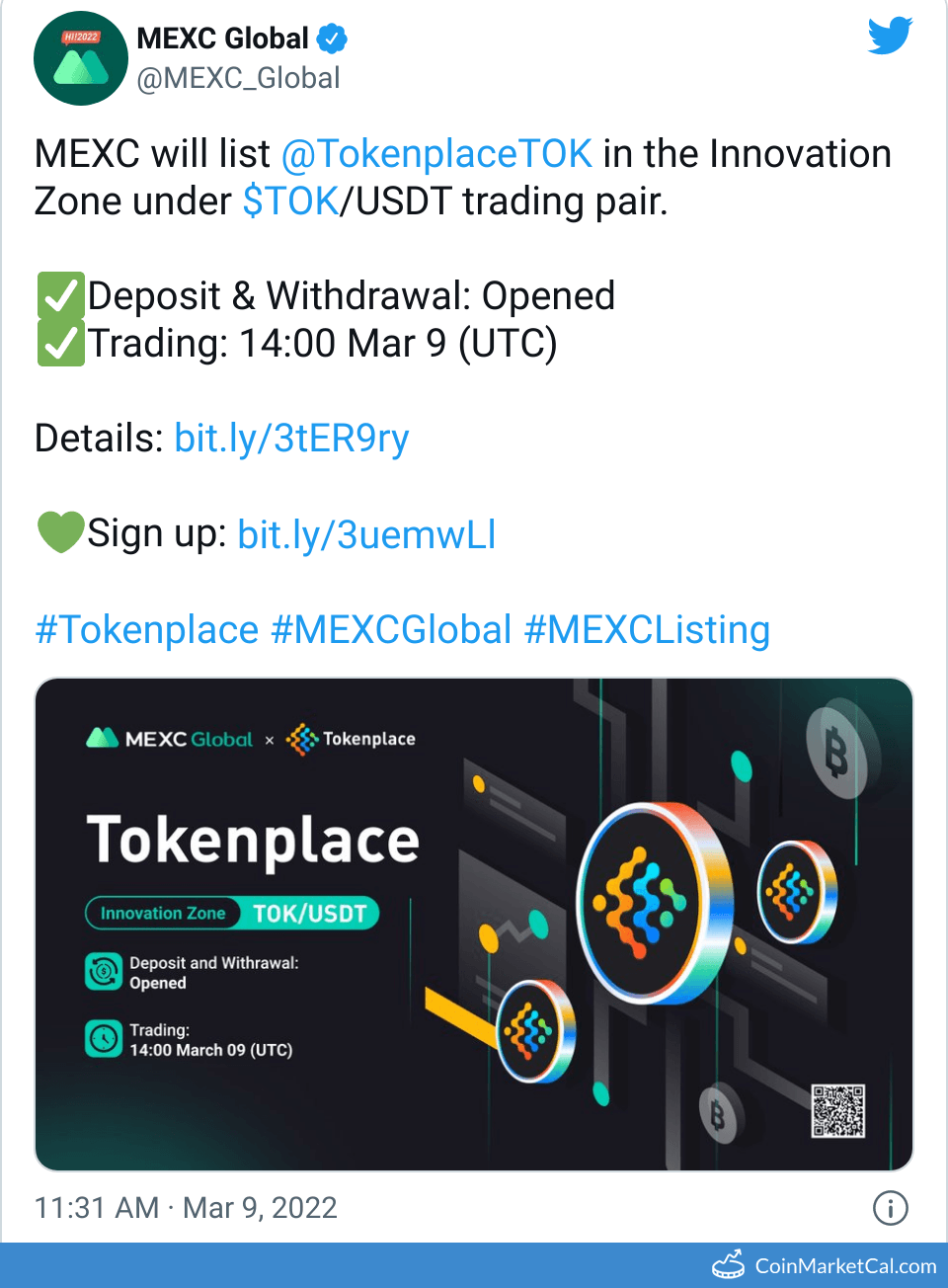Open the tweet timestamp Mar 9, 2022
This screenshot has height=1288, width=948.
pyautogui.click(x=186, y=1207)
